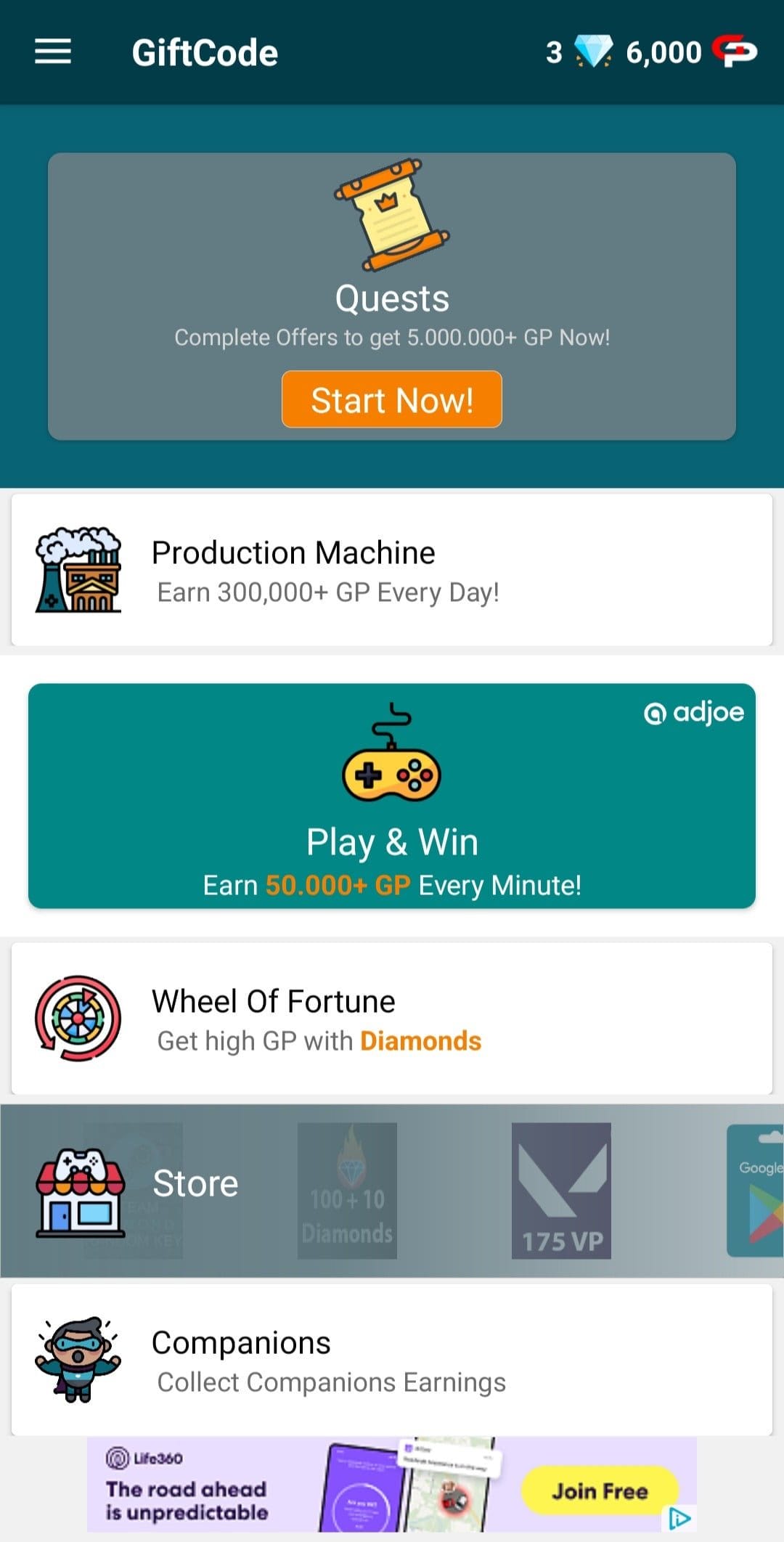Image resolution: width=784 pixels, height=1542 pixels.
Task: Open Wheel Of Fortune
Action: 392,1019
